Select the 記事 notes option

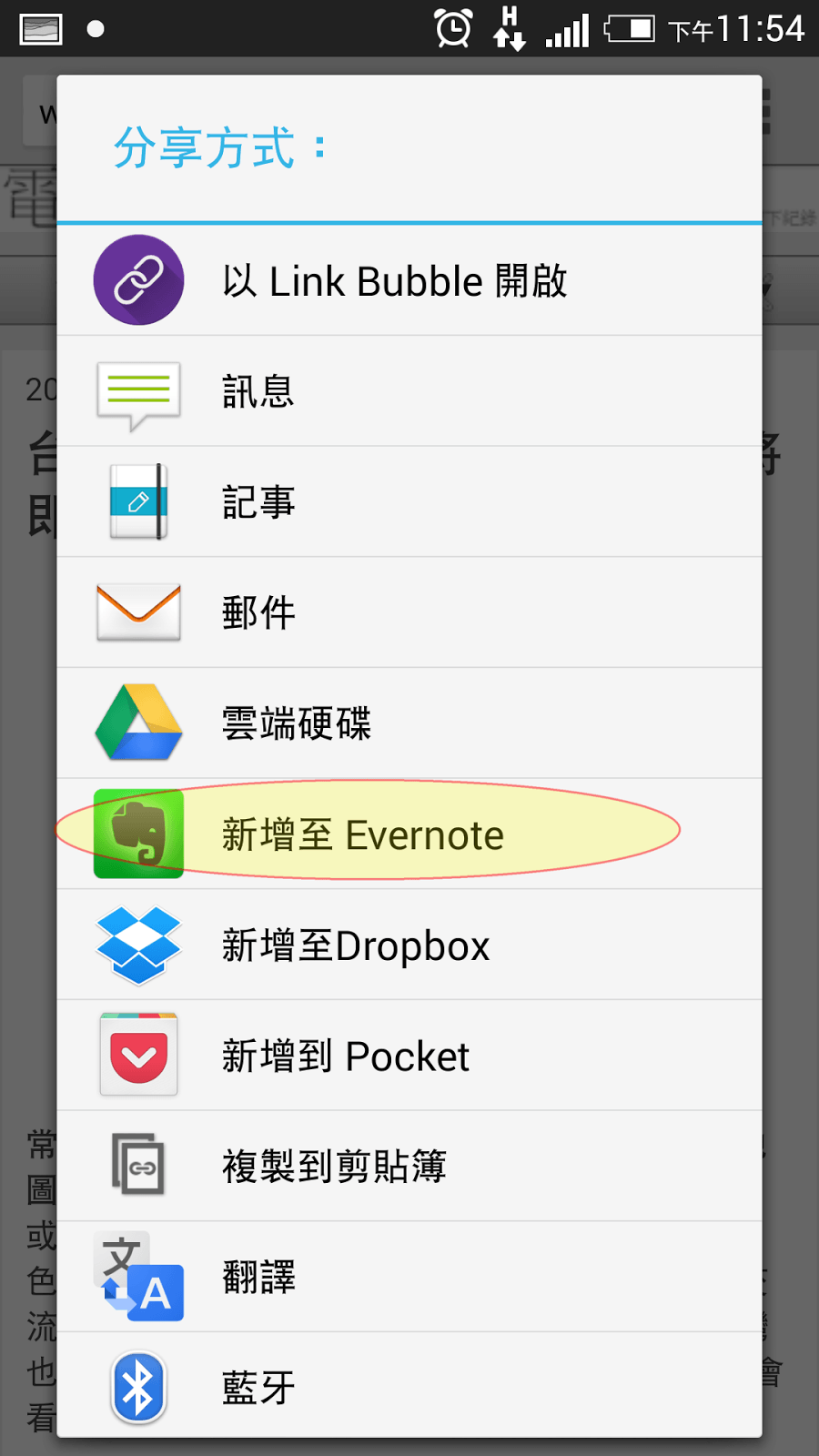pos(409,502)
